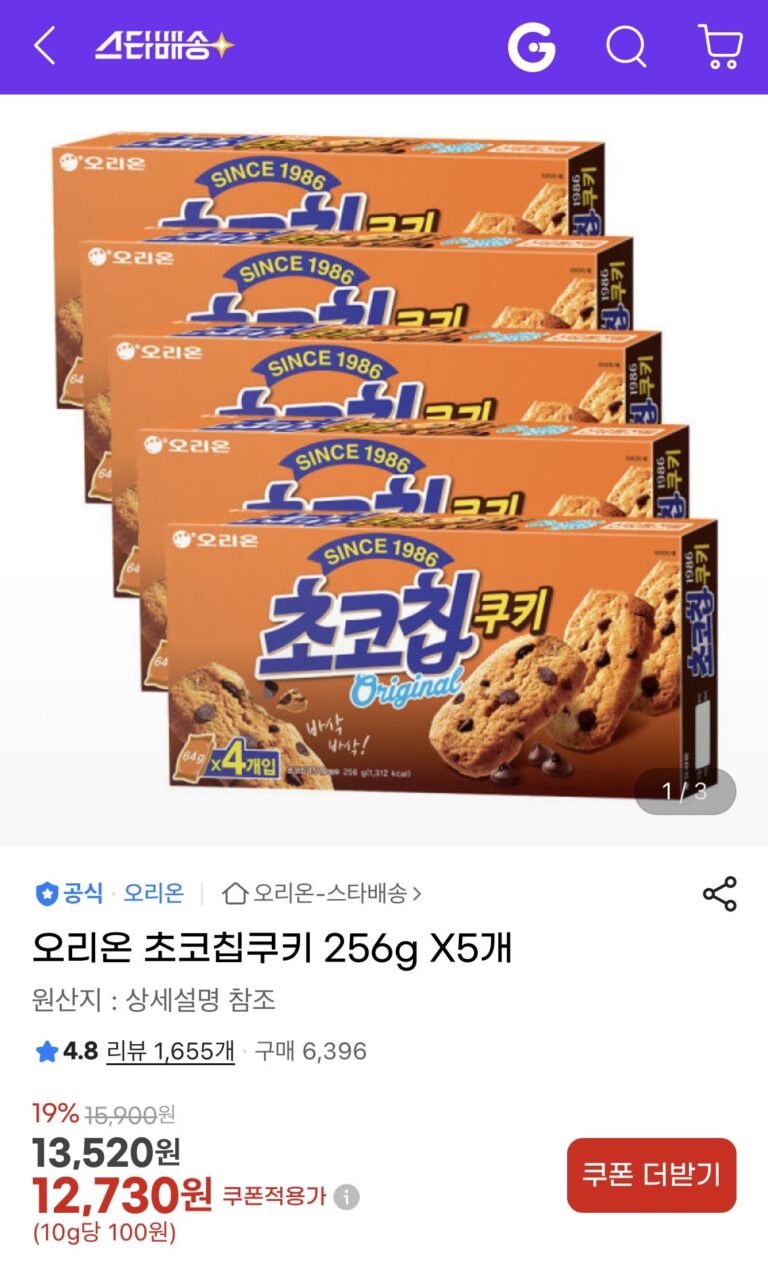Open 리뷰 1,655개 reviews link
The width and height of the screenshot is (768, 1266).
[170, 1051]
